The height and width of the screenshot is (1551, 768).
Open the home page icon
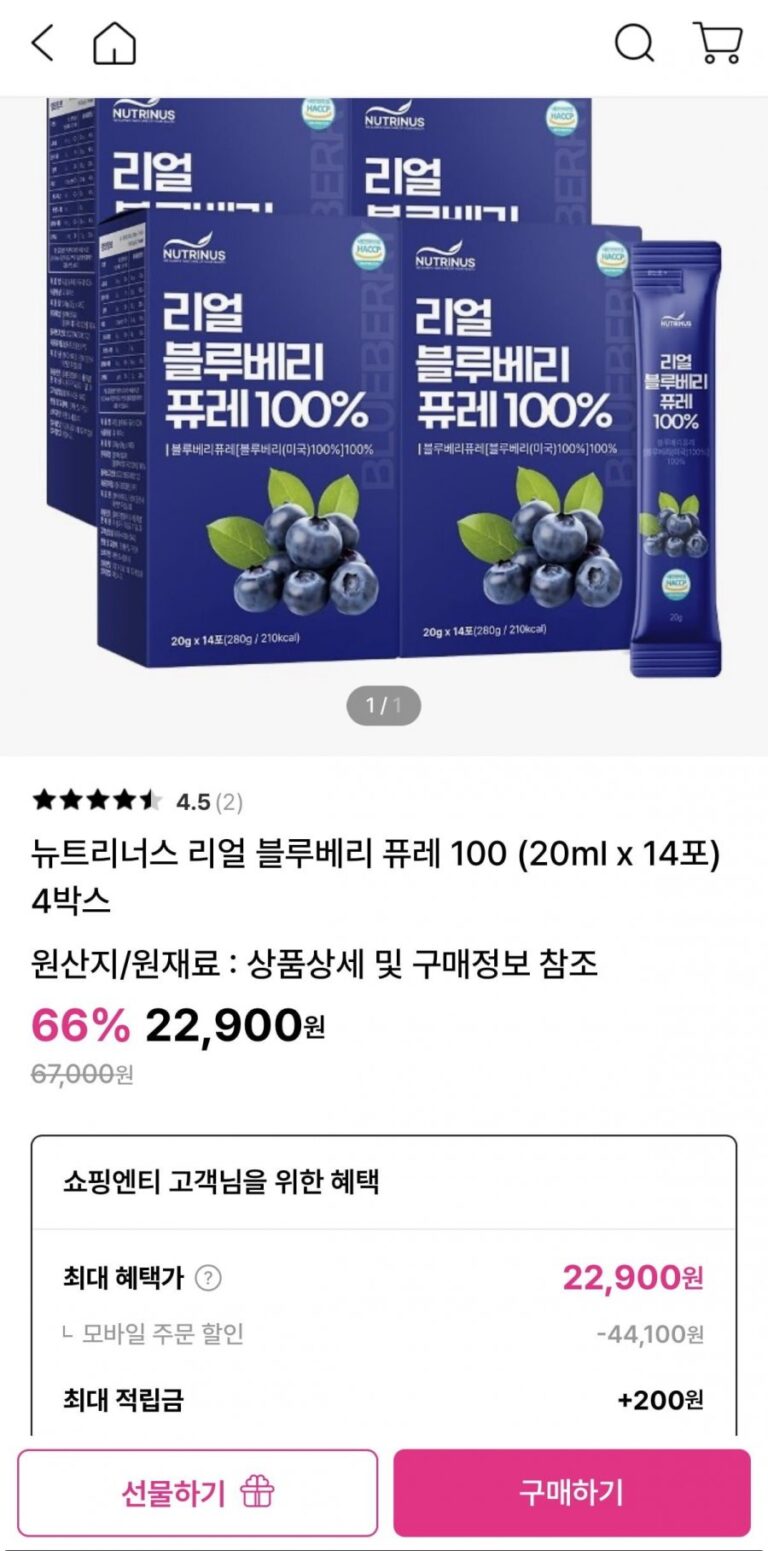pyautogui.click(x=114, y=44)
